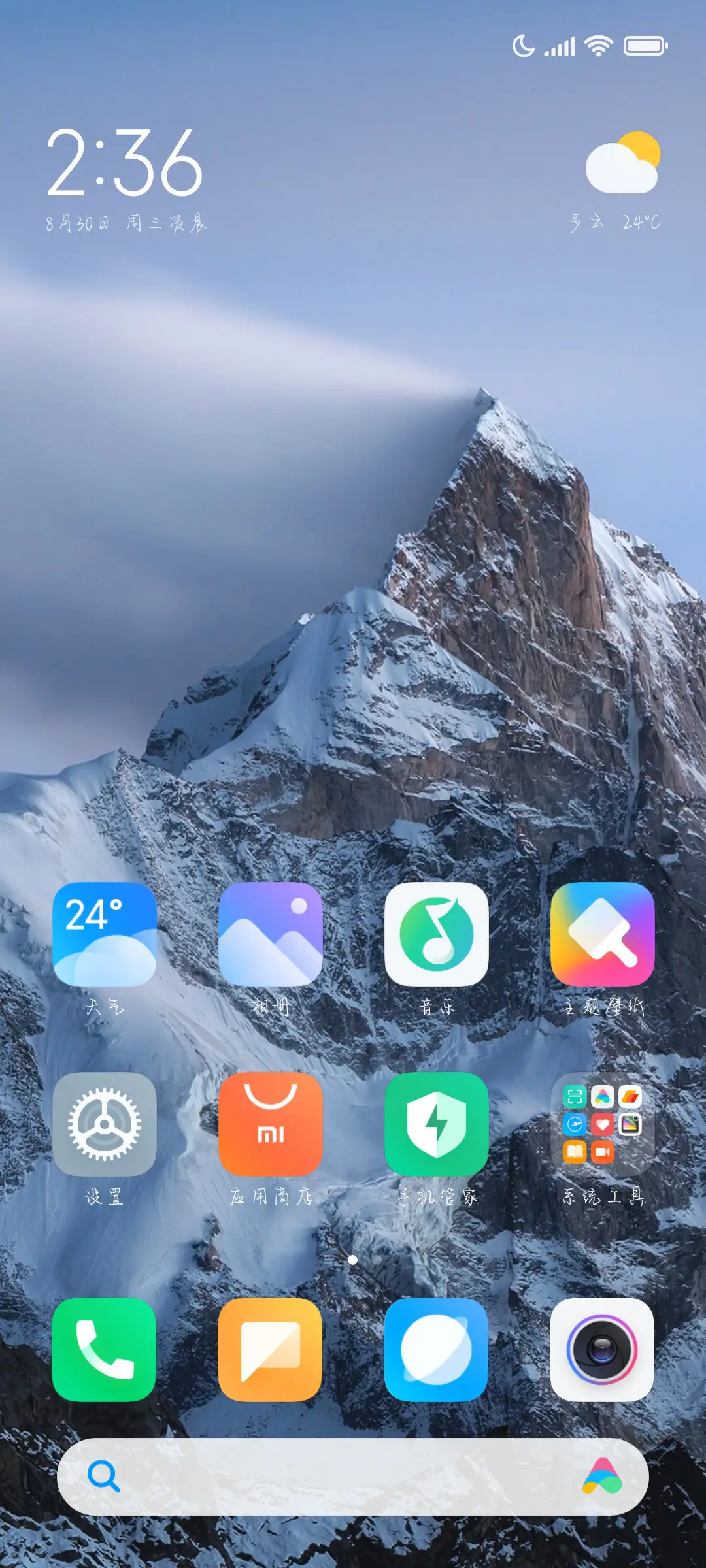The width and height of the screenshot is (706, 1568).
Task: Open 手机管家 security app
Action: (436, 1124)
